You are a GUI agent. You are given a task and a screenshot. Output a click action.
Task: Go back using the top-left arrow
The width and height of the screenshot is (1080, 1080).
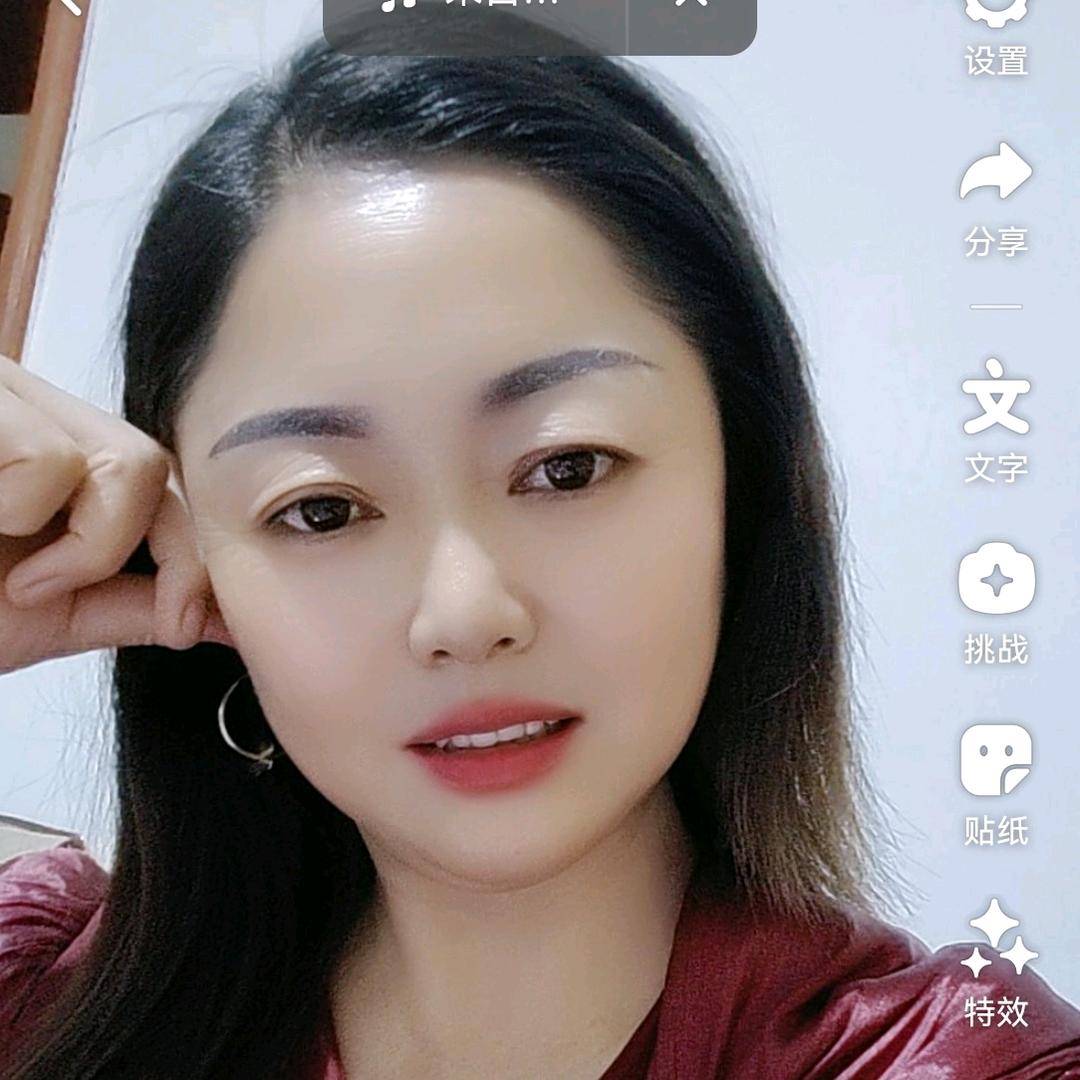[x=68, y=6]
